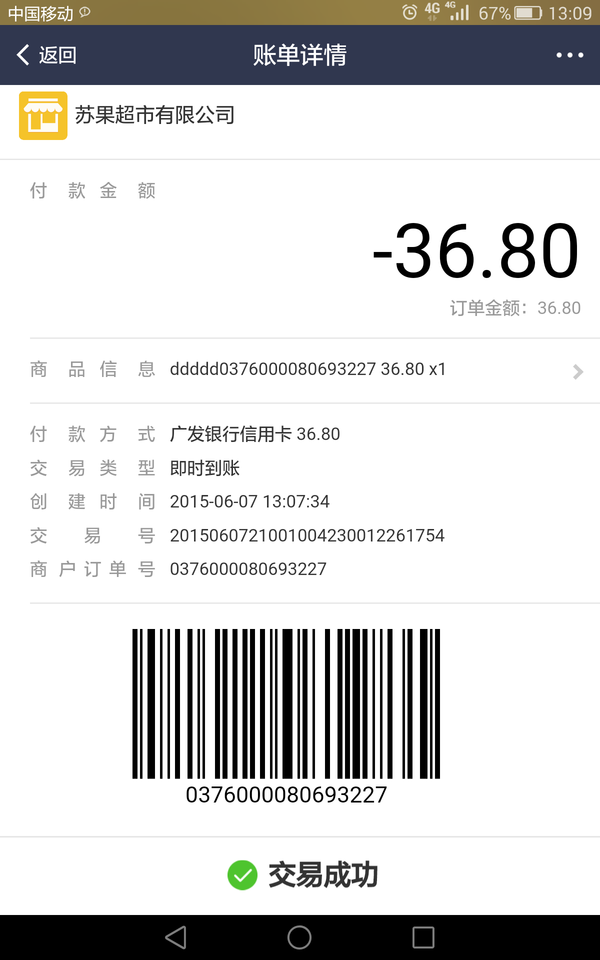Tap the system back navigation button
This screenshot has width=600, height=960.
(x=176, y=937)
